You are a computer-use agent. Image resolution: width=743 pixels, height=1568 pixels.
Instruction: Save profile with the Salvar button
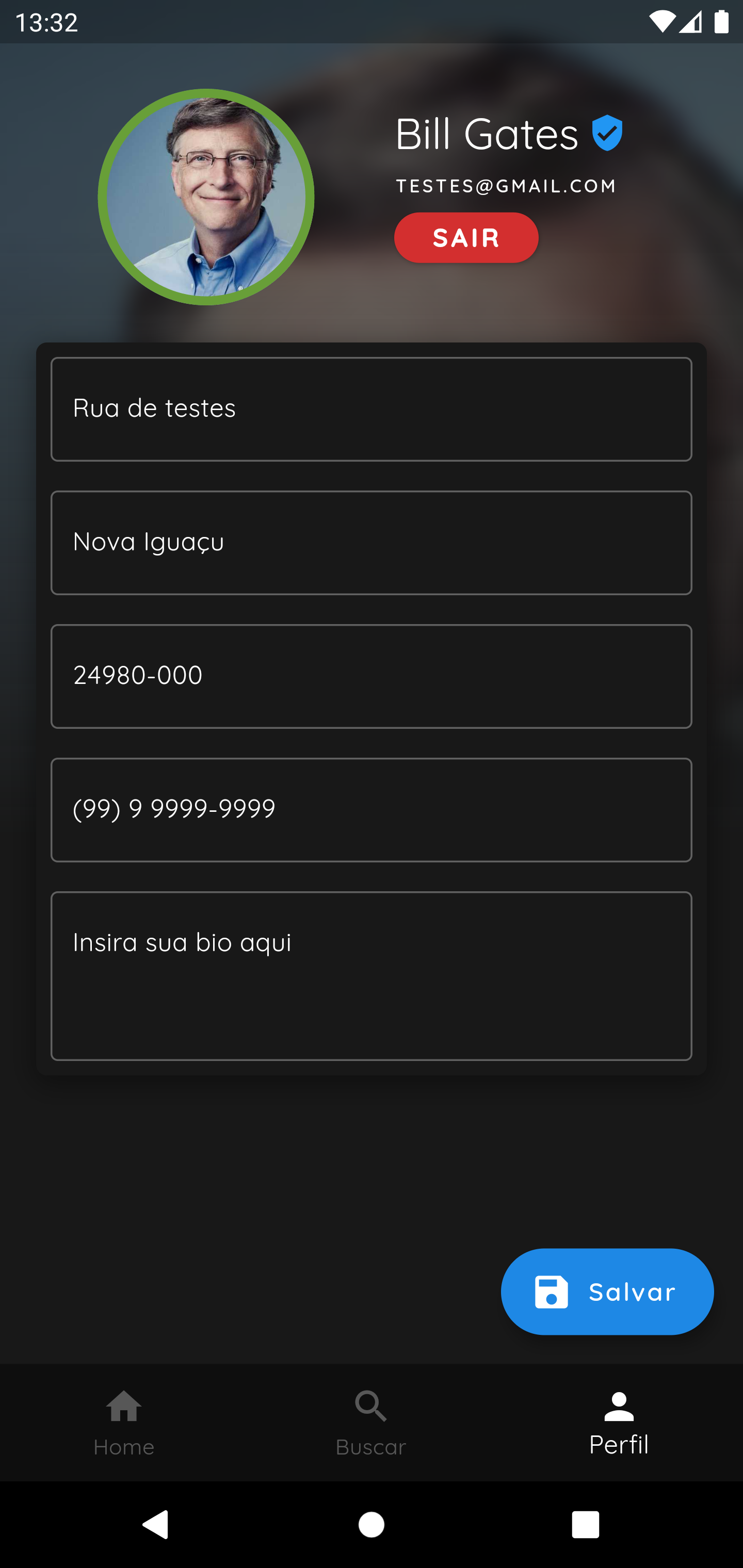tap(607, 1292)
